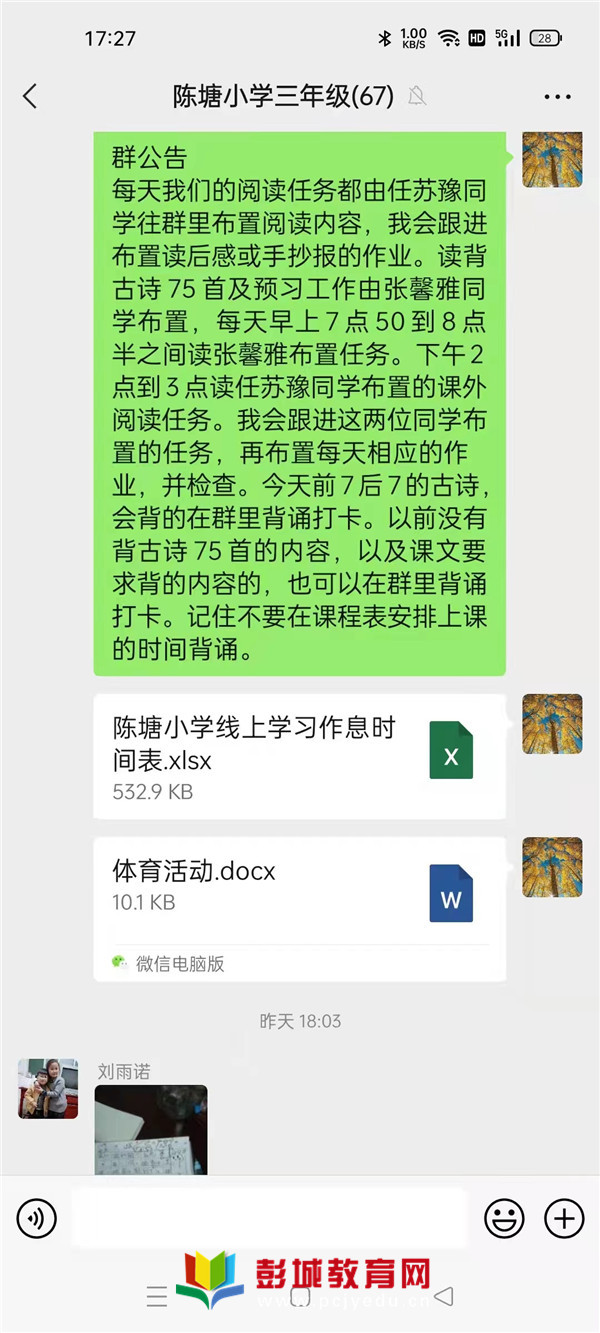Go back from the 陈塘小学三年级 group chat

pos(30,96)
